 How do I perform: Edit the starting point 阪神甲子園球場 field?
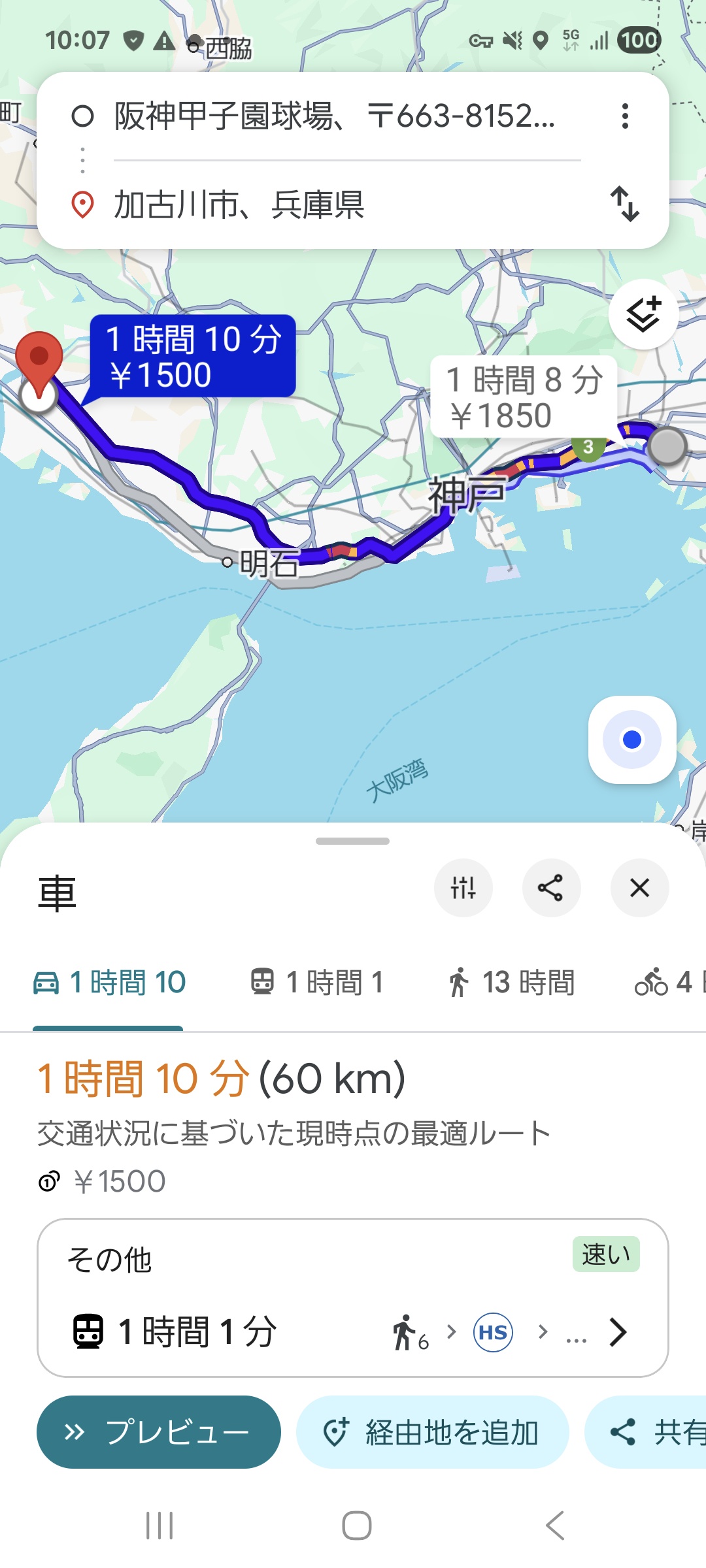pyautogui.click(x=333, y=117)
